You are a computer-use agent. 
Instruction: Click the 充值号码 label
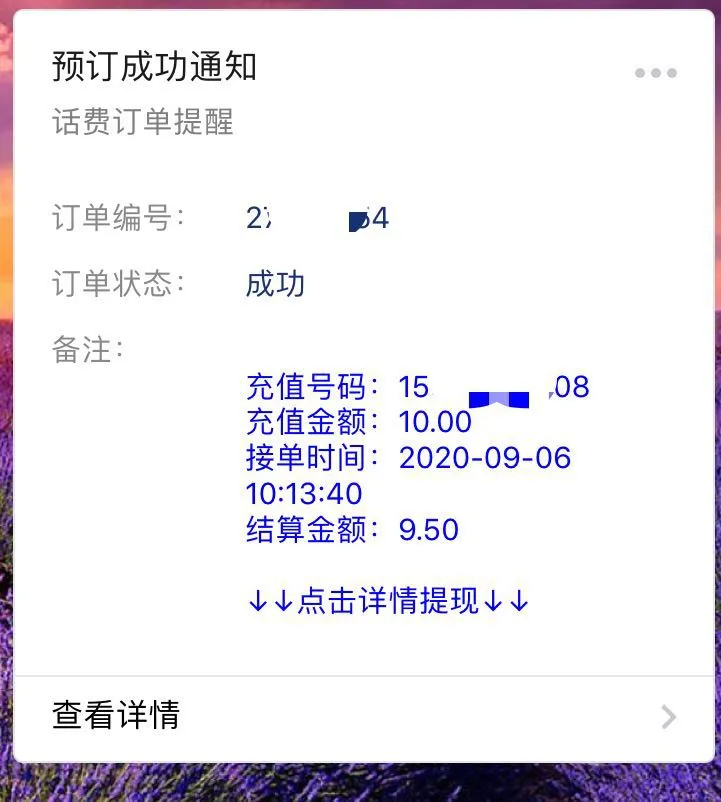(305, 387)
